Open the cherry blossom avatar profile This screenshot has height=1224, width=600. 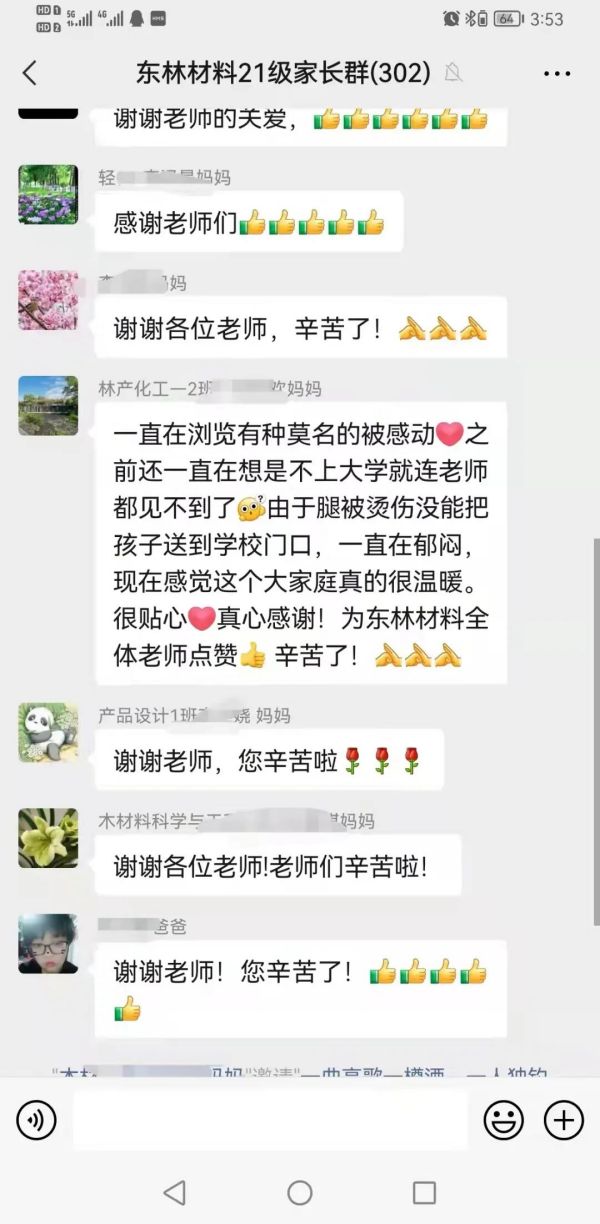pyautogui.click(x=48, y=300)
